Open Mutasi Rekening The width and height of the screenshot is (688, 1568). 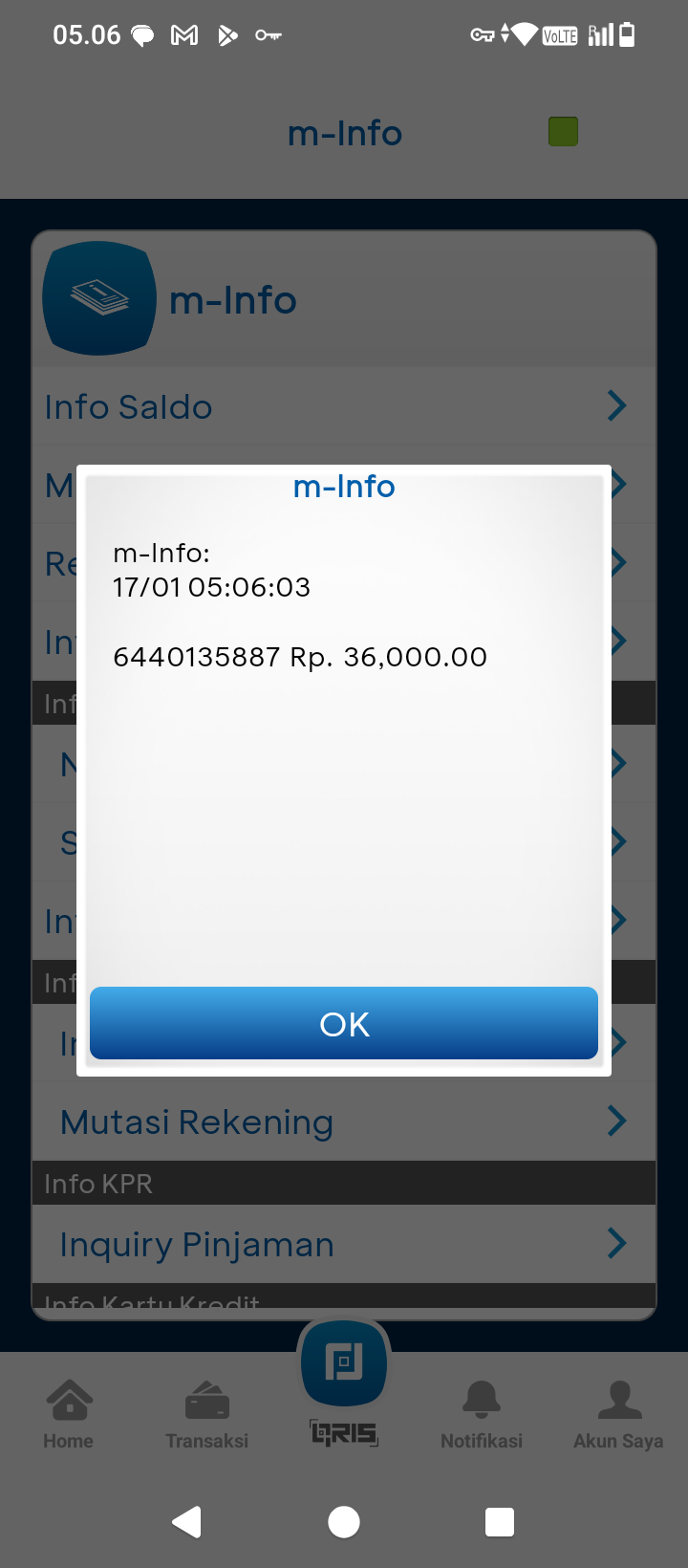334,1122
